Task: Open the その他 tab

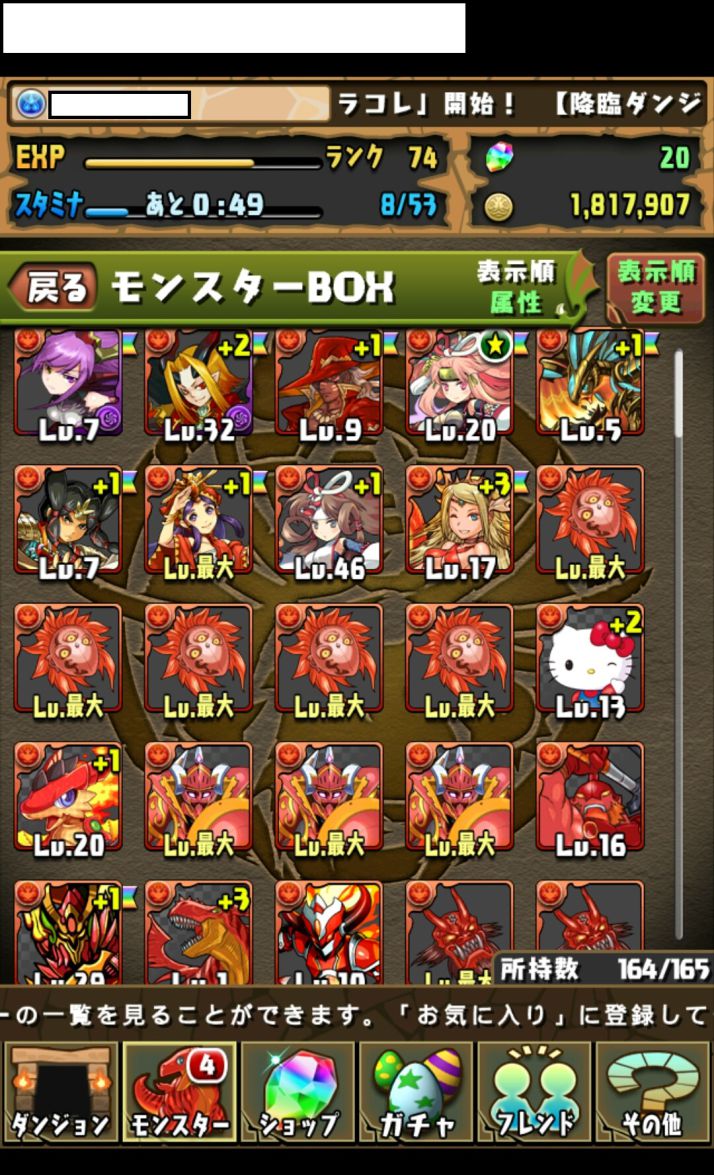Action: (x=653, y=1092)
